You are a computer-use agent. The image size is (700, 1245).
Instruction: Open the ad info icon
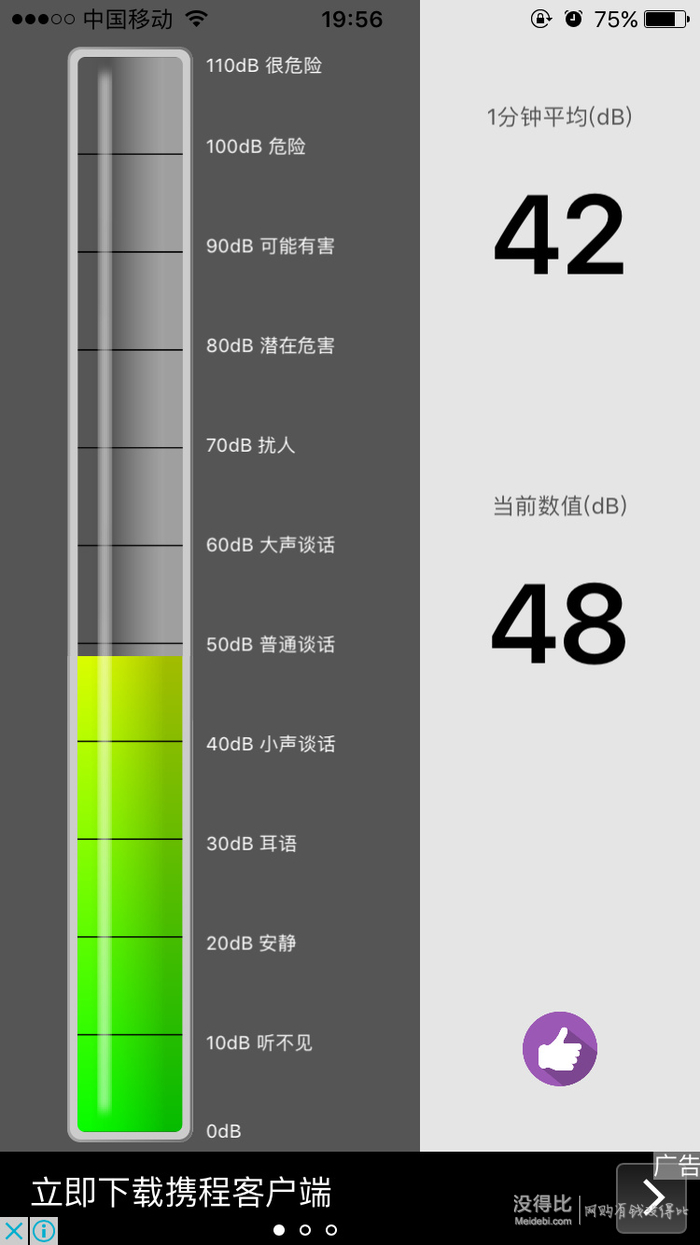(43, 1231)
